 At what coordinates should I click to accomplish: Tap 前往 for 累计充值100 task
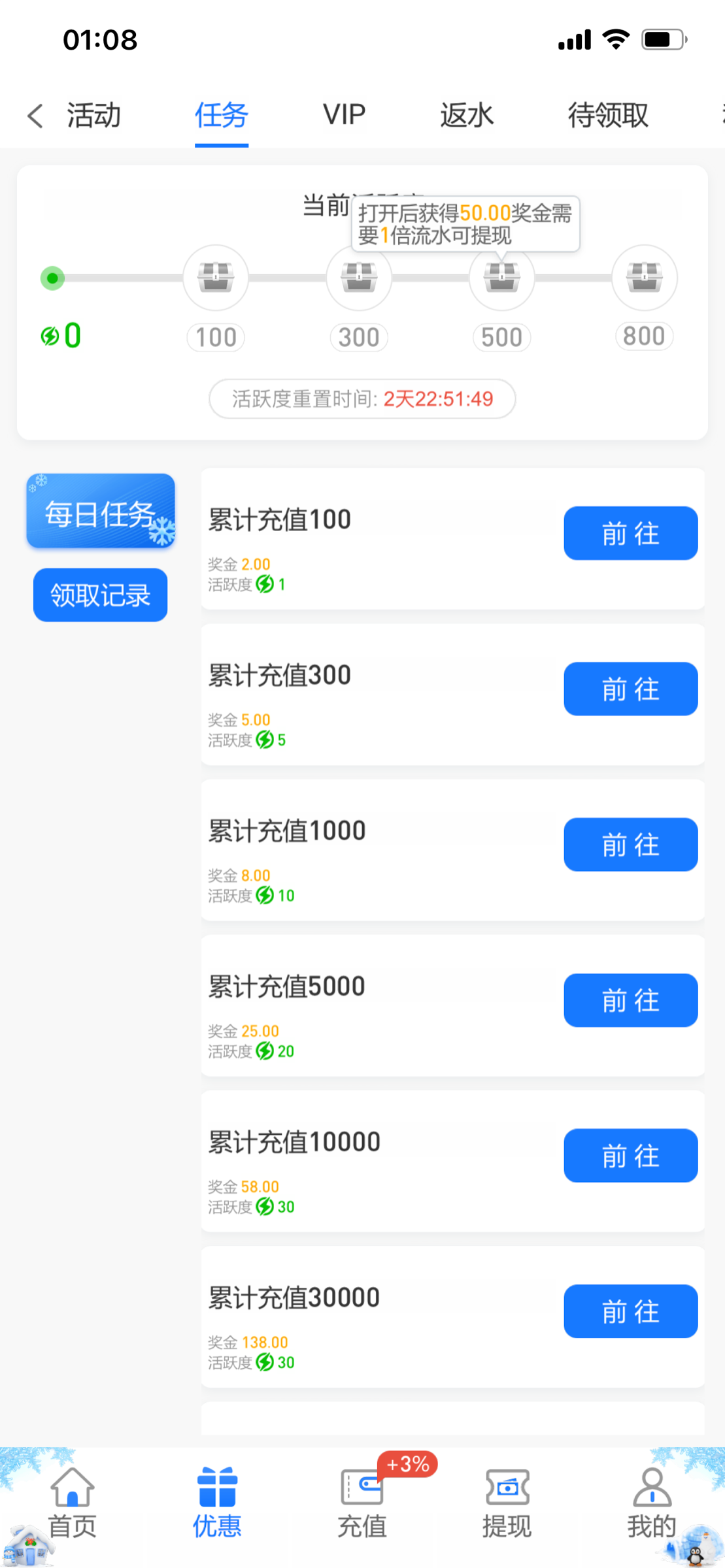[630, 533]
